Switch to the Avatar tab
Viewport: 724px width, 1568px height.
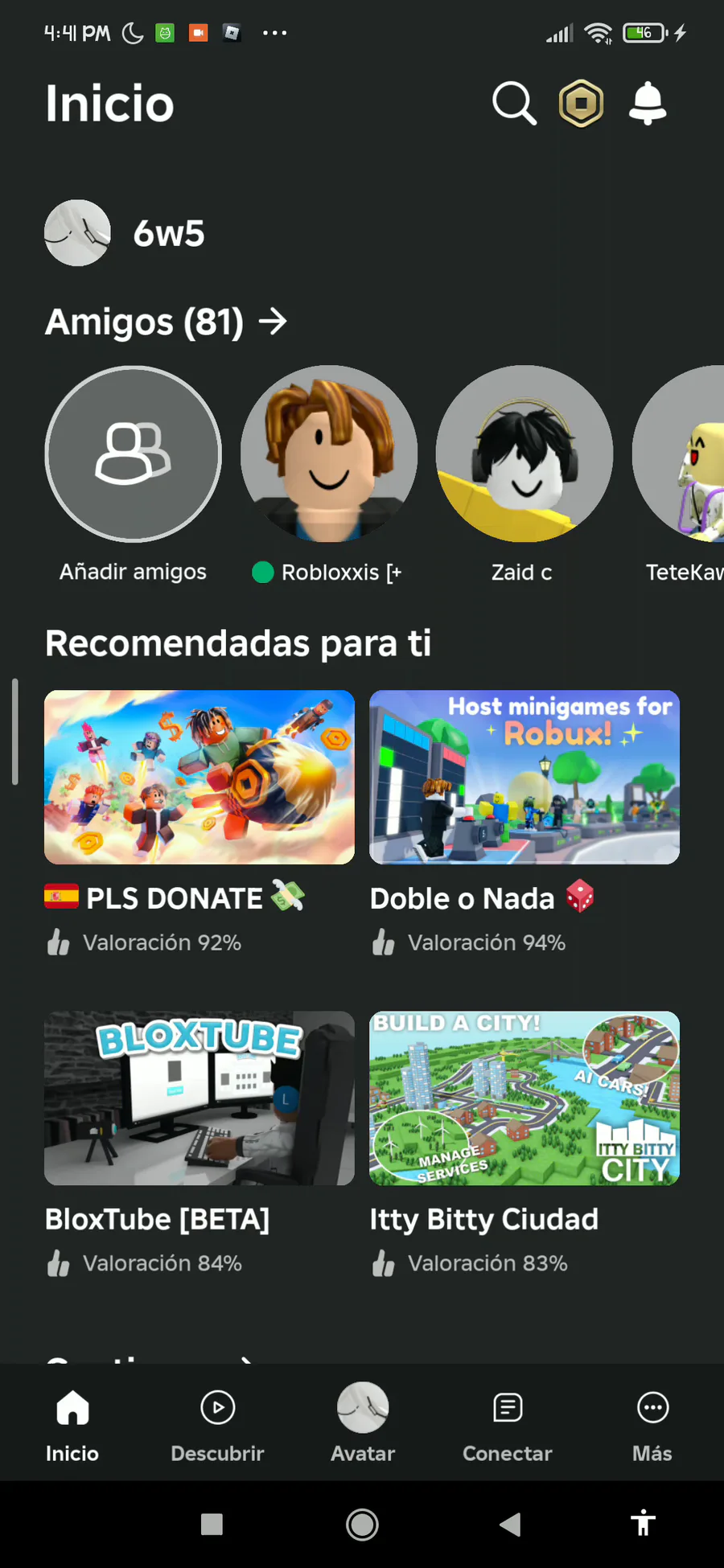pyautogui.click(x=363, y=1423)
